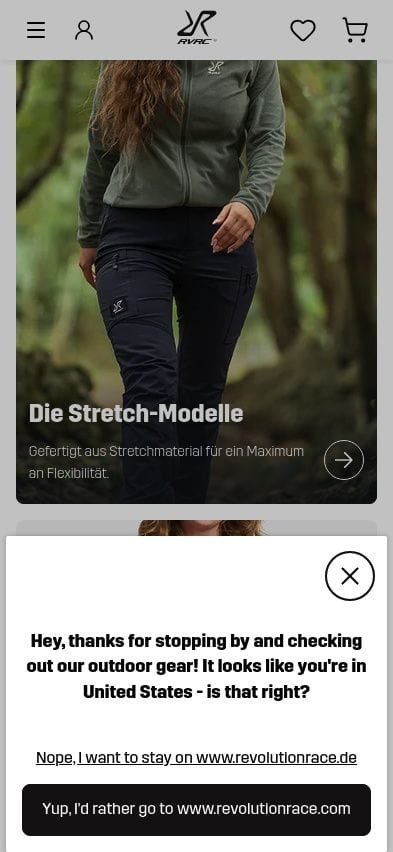The height and width of the screenshot is (852, 393).
Task: Open the shopping cart
Action: point(355,30)
